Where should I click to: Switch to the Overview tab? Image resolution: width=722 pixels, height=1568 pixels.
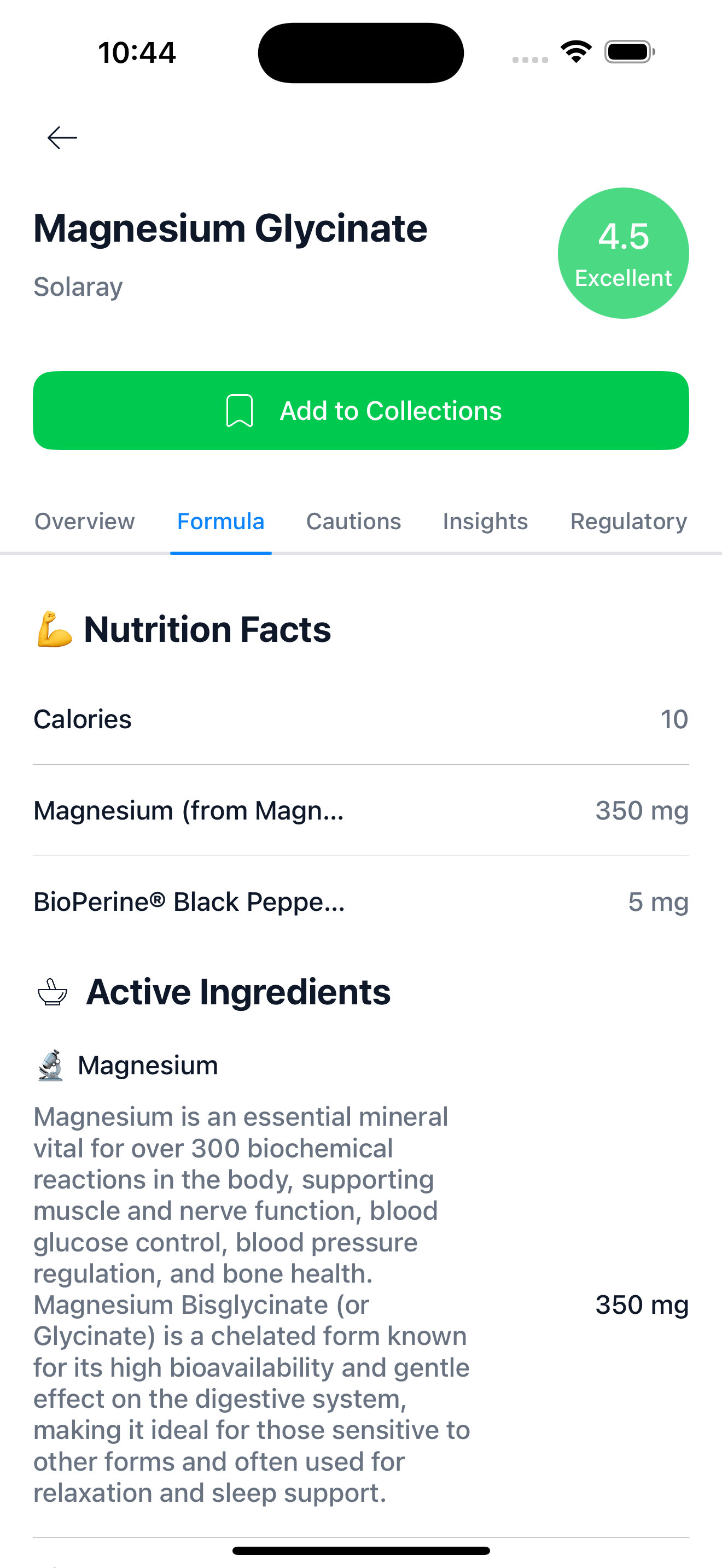85,522
